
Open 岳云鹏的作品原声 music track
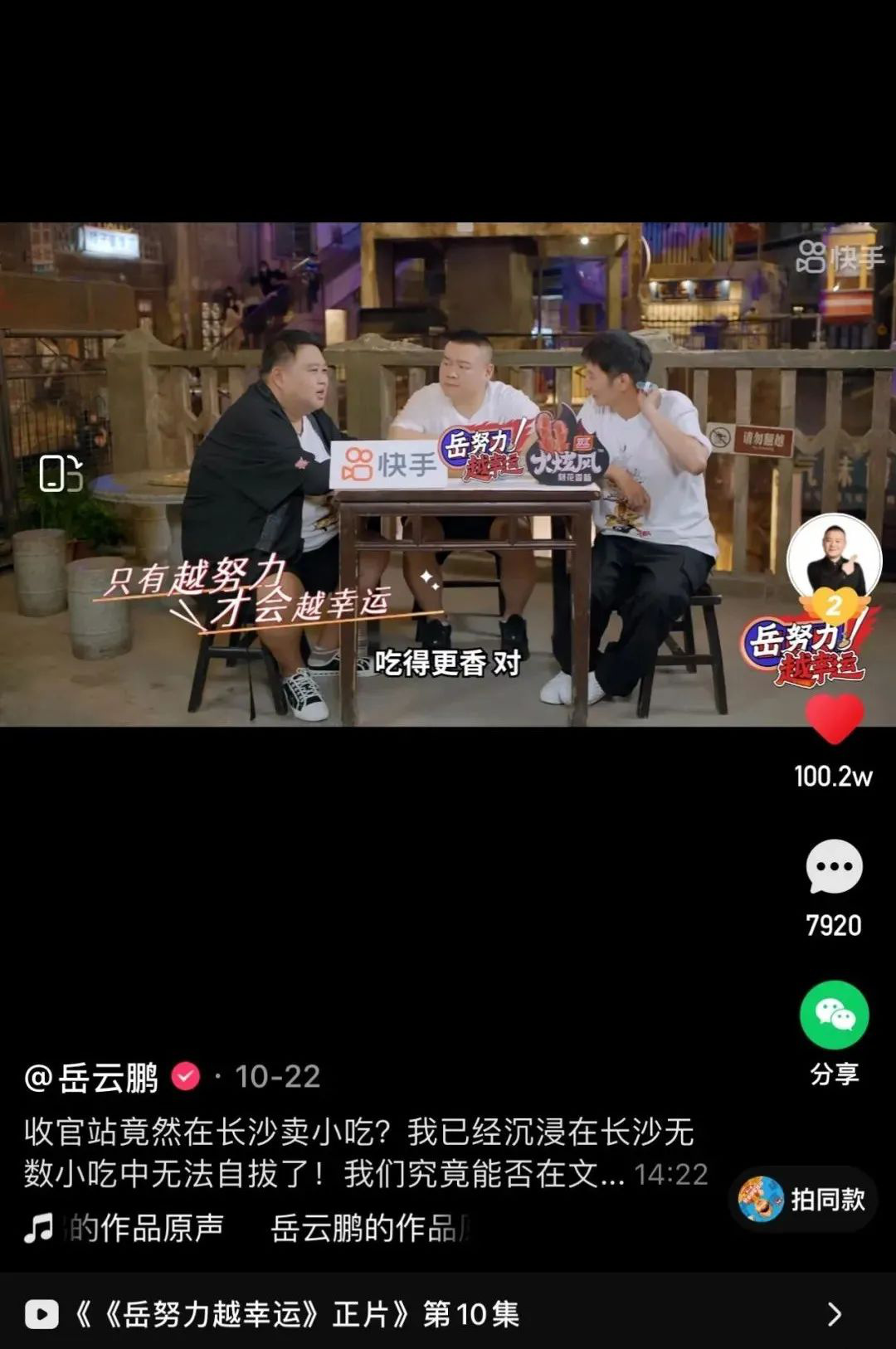249,1229
